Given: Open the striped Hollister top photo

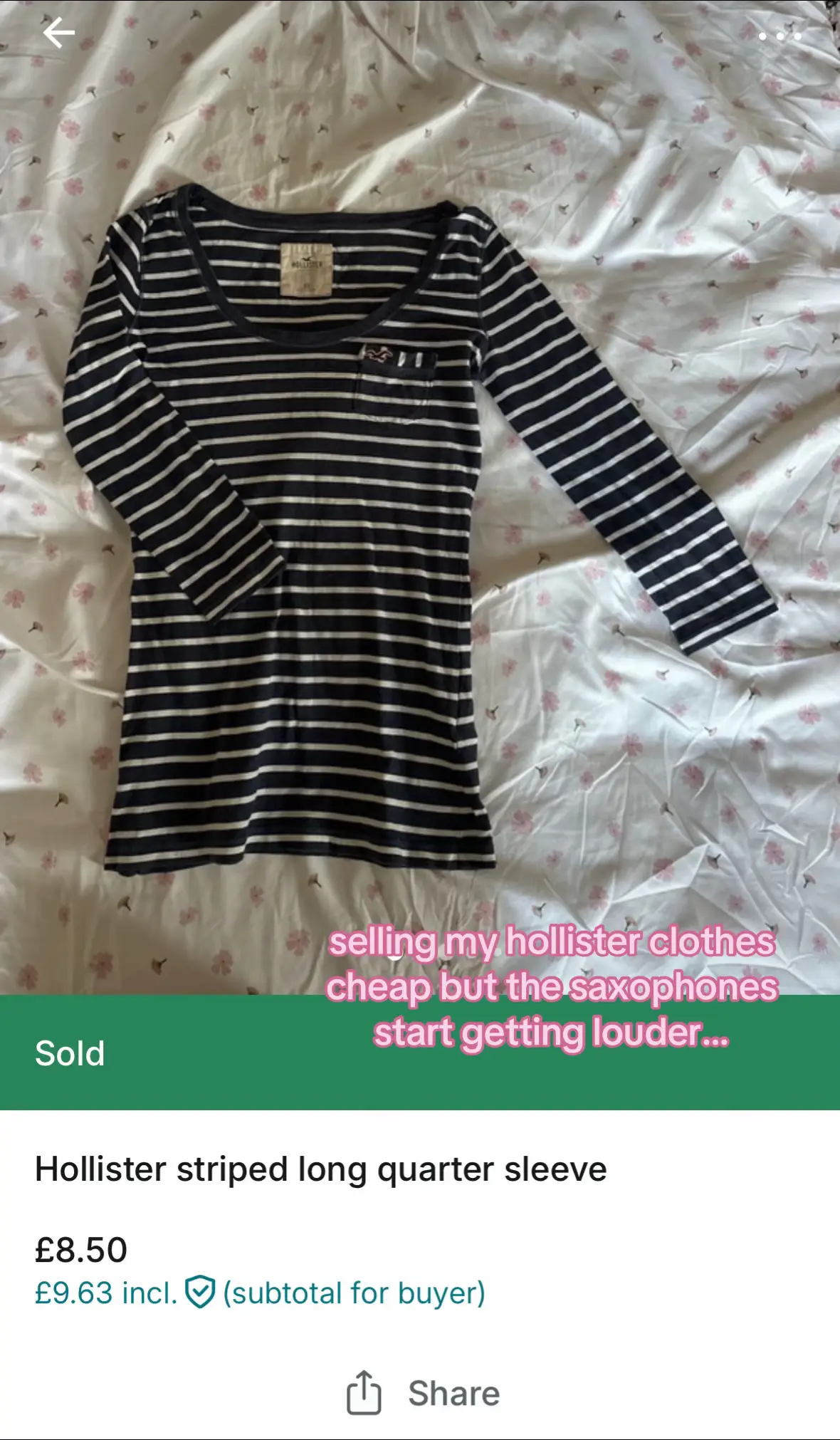Looking at the screenshot, I should point(420,497).
